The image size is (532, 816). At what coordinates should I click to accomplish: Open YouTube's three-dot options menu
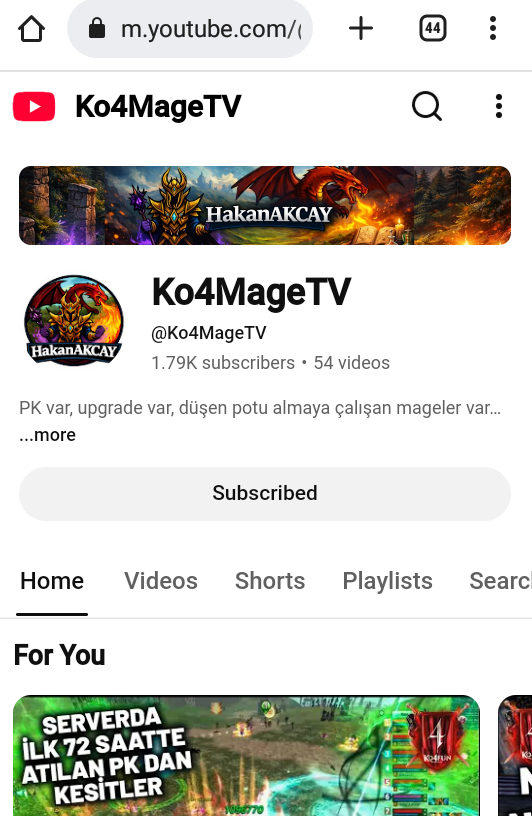pyautogui.click(x=499, y=106)
